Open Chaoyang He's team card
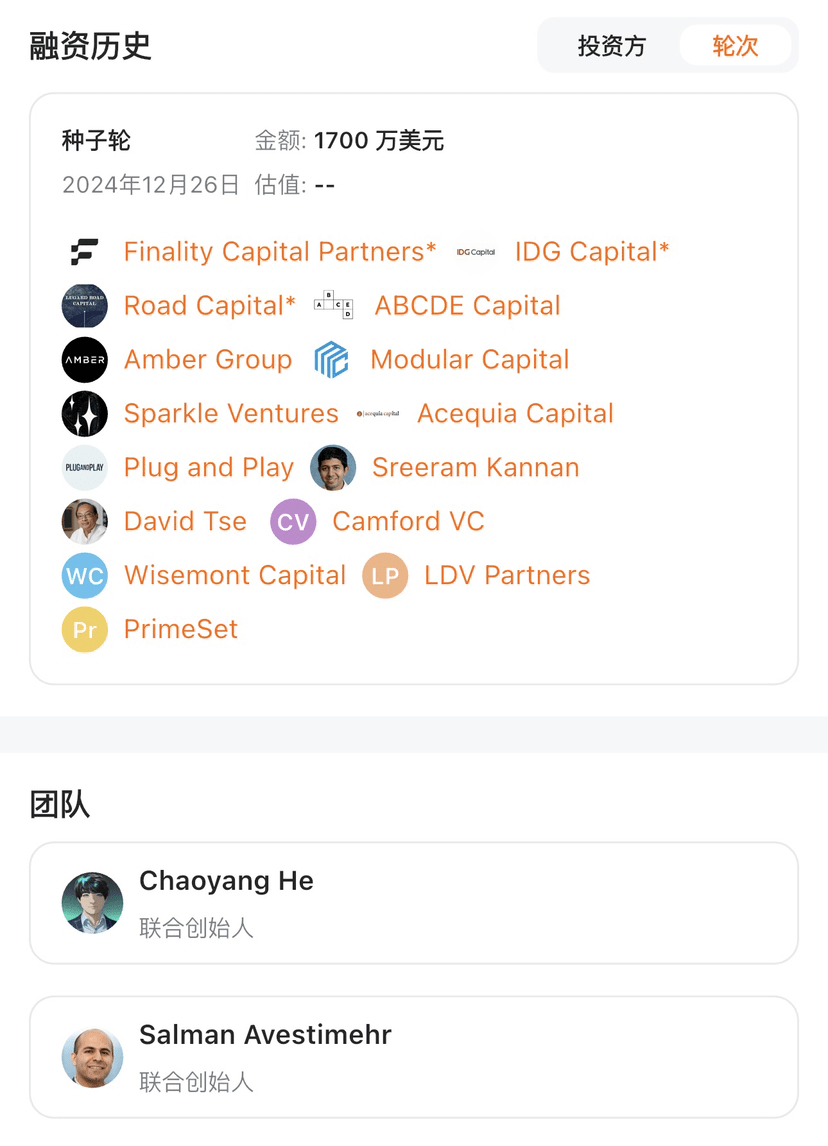828x1146 pixels. tap(413, 903)
